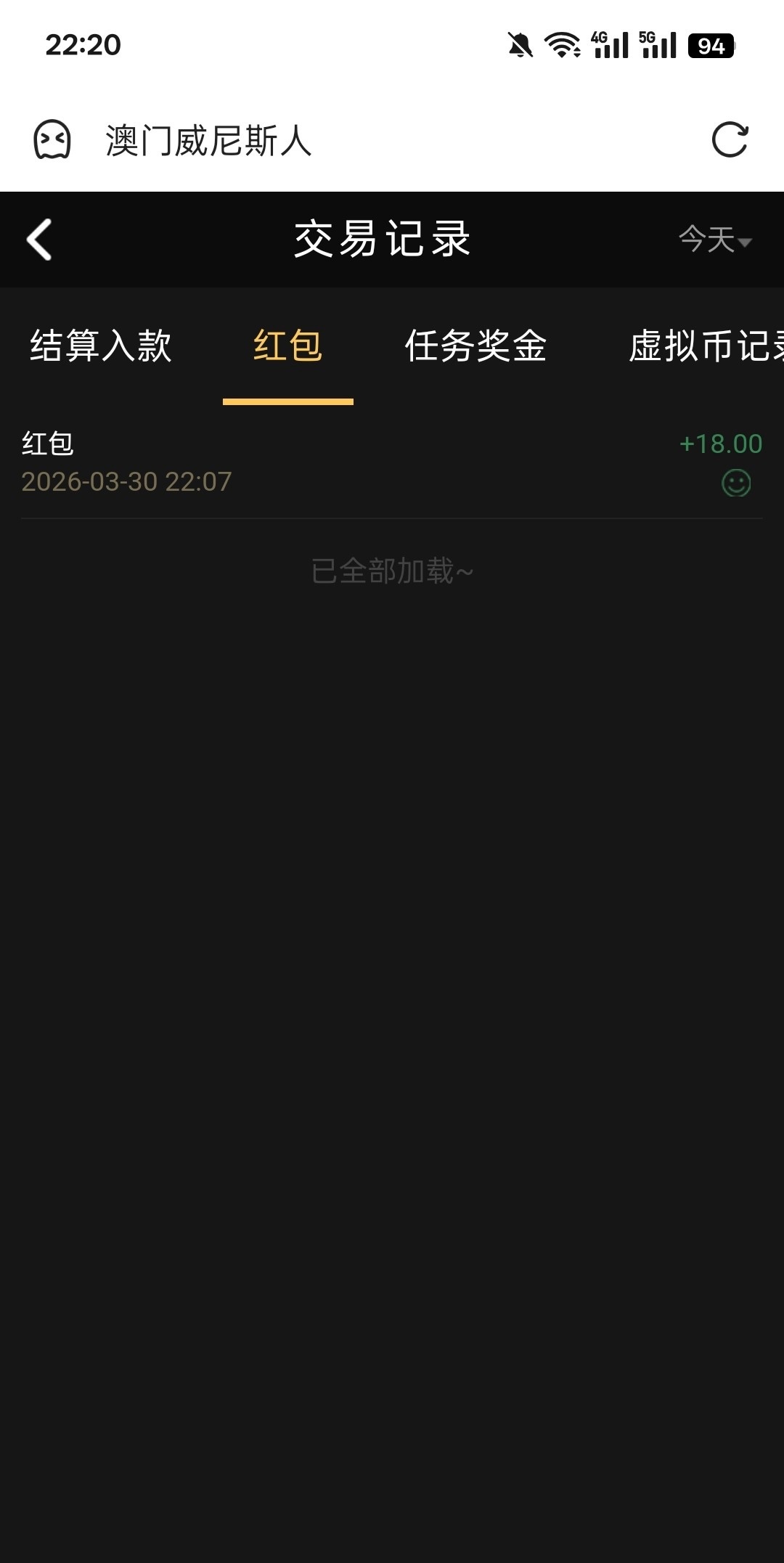Viewport: 784px width, 1563px height.
Task: Reload the page with the refresh icon
Action: pyautogui.click(x=730, y=139)
